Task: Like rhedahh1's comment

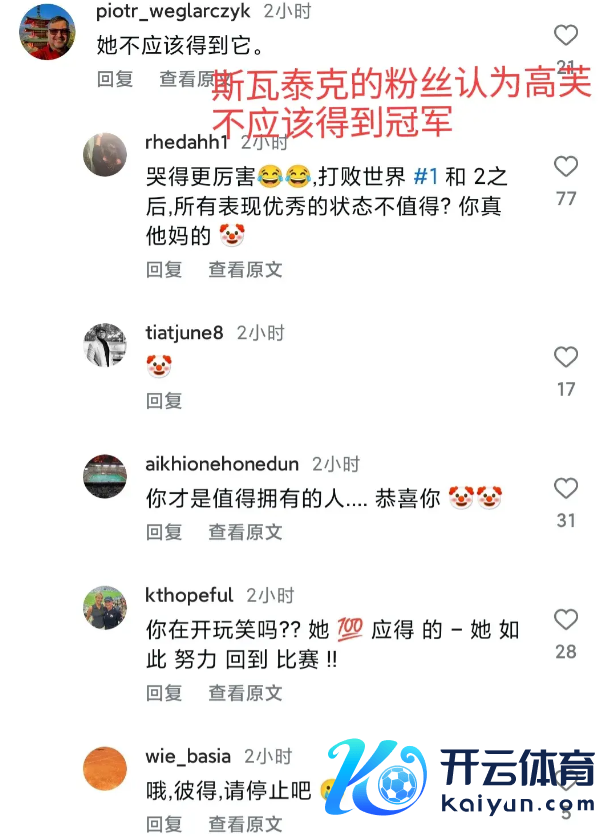Action: click(566, 166)
